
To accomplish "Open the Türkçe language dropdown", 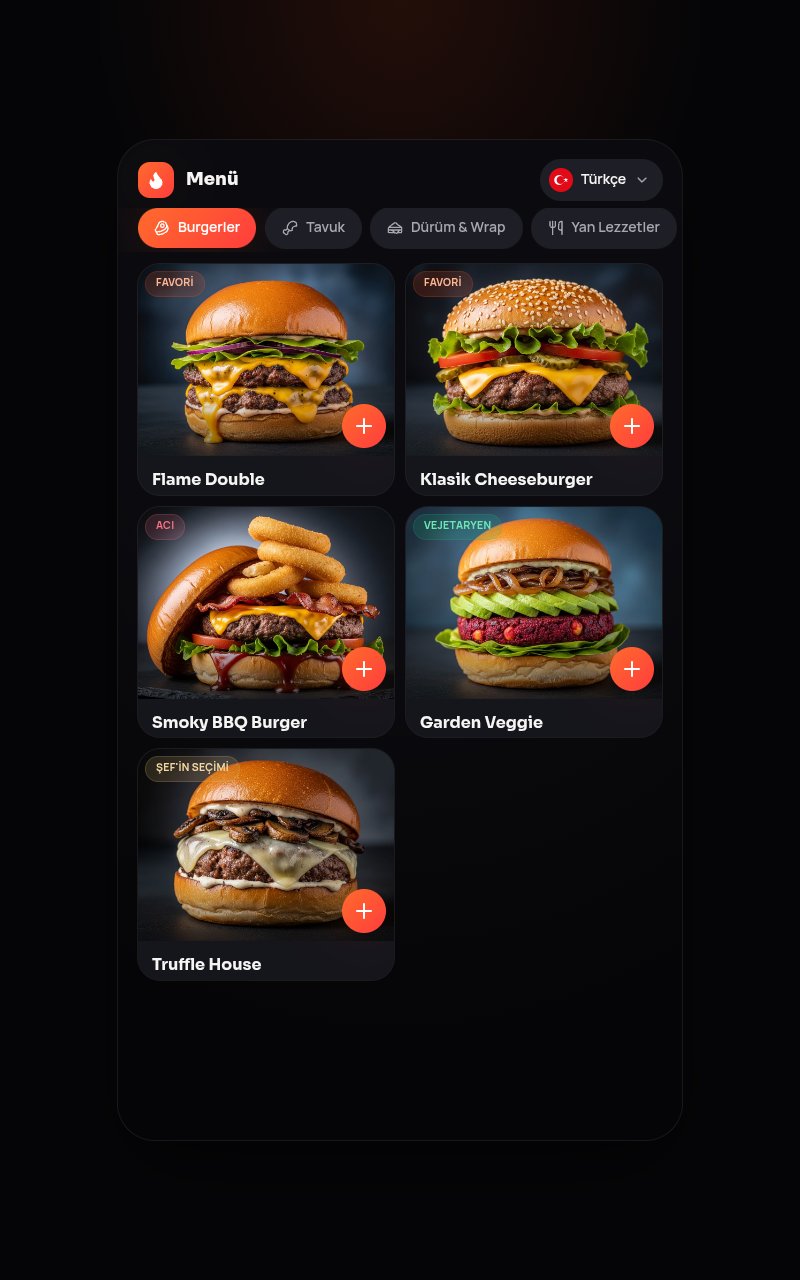I will coord(601,180).
